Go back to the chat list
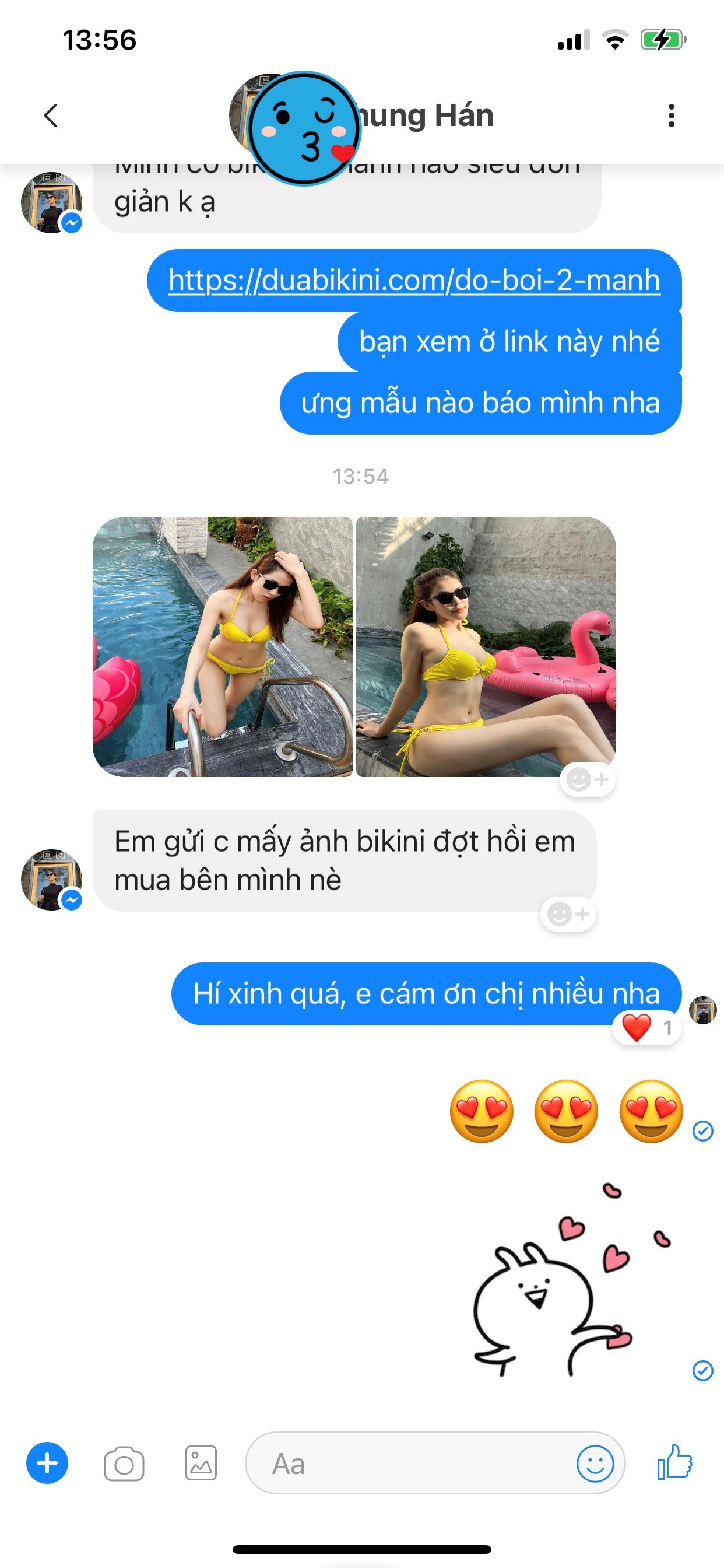This screenshot has width=724, height=1568. [51, 115]
